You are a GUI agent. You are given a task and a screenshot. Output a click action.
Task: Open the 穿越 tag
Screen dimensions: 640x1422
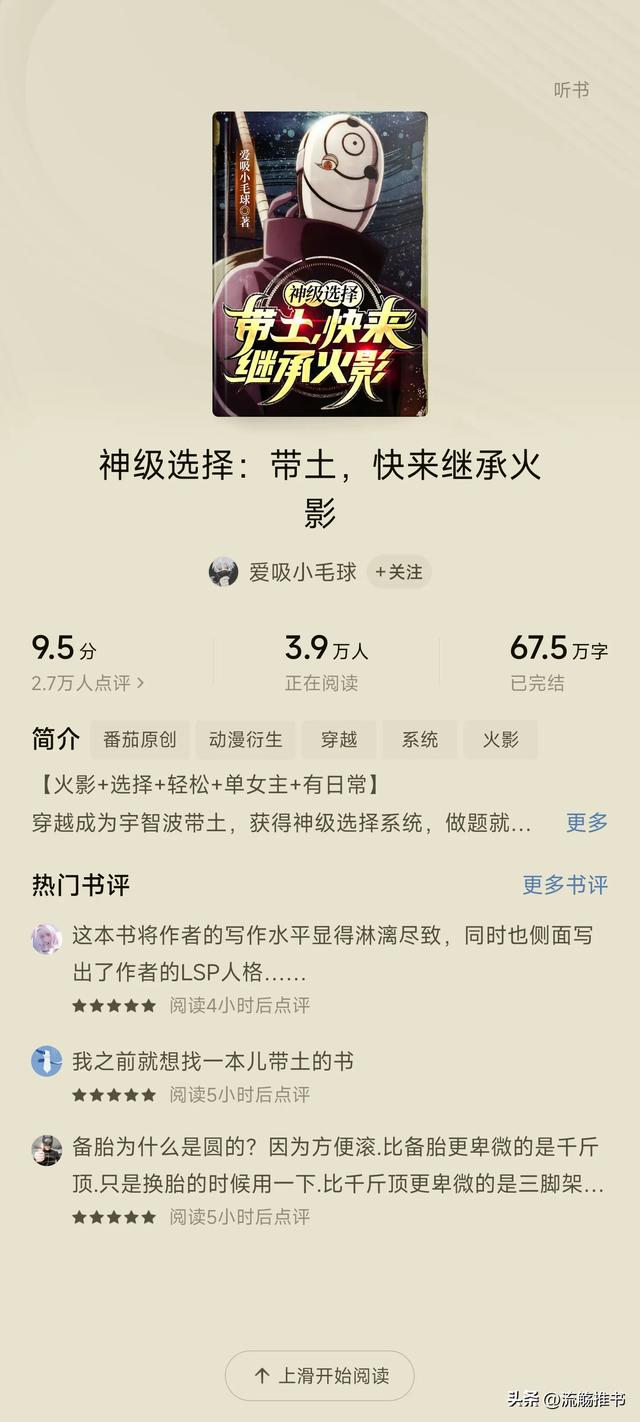[x=340, y=740]
